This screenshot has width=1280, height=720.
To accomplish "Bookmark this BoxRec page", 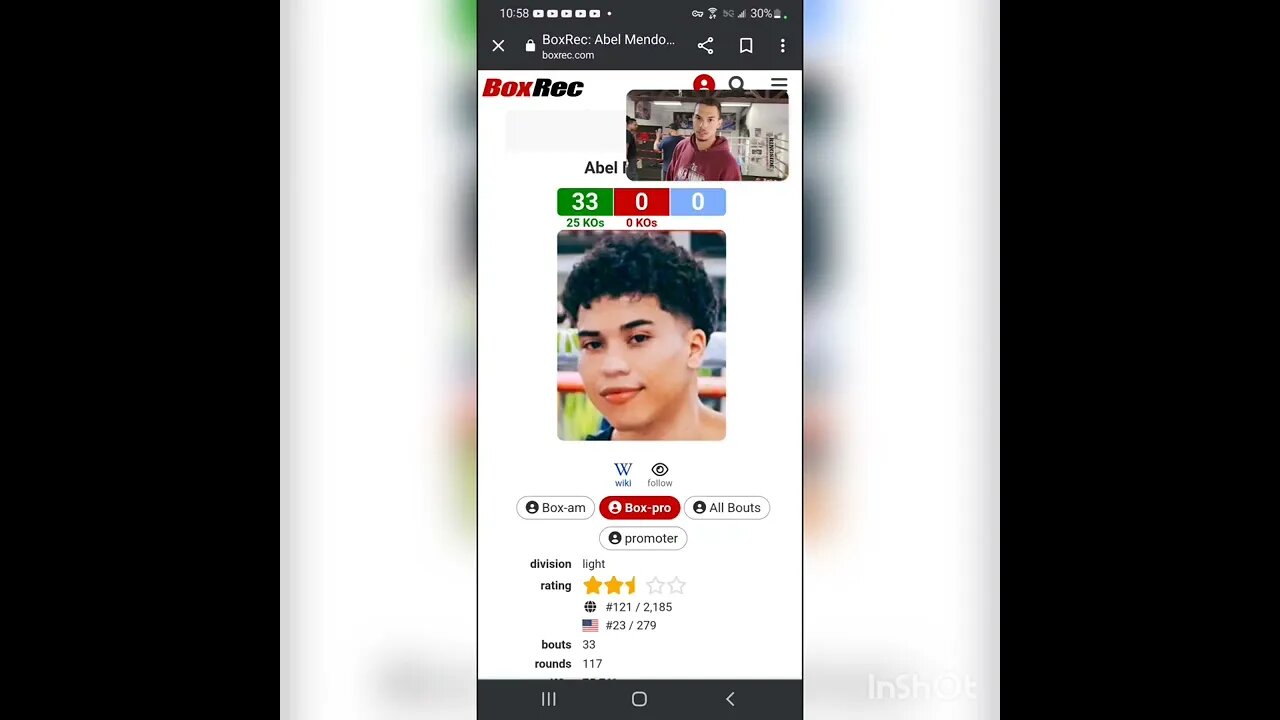I will click(745, 46).
